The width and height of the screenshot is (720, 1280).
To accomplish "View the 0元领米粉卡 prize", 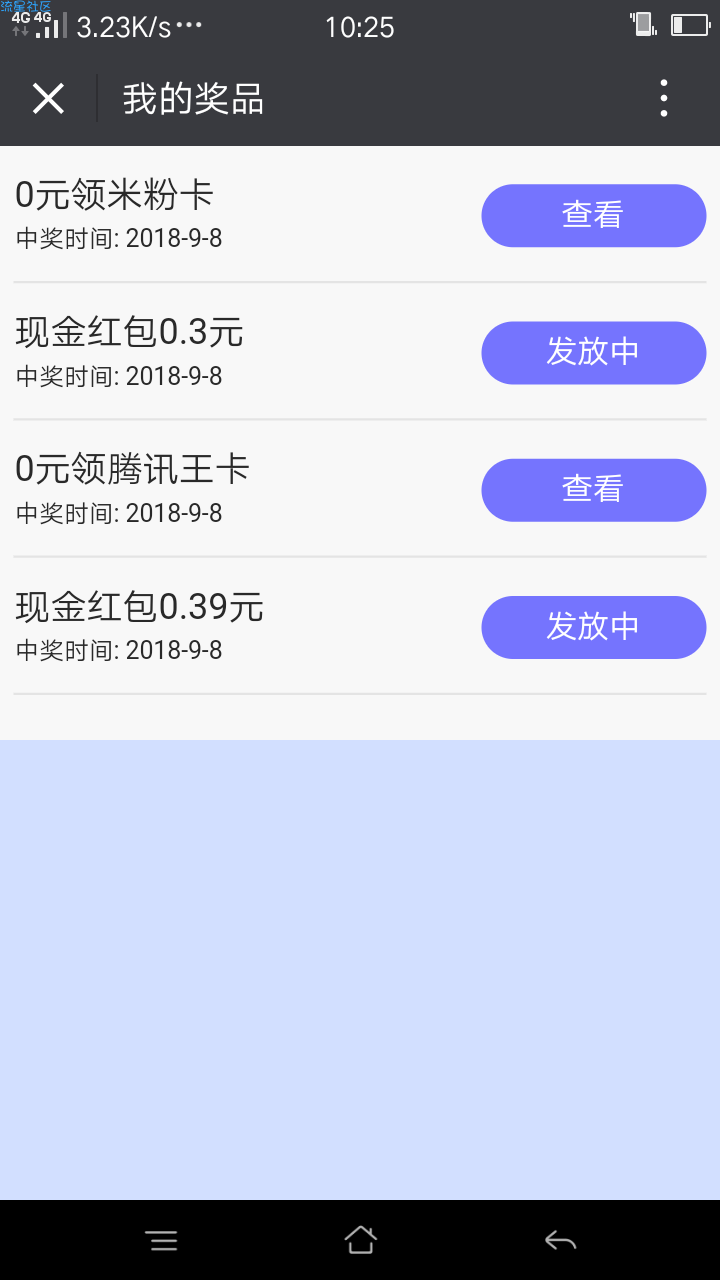I will [x=594, y=215].
